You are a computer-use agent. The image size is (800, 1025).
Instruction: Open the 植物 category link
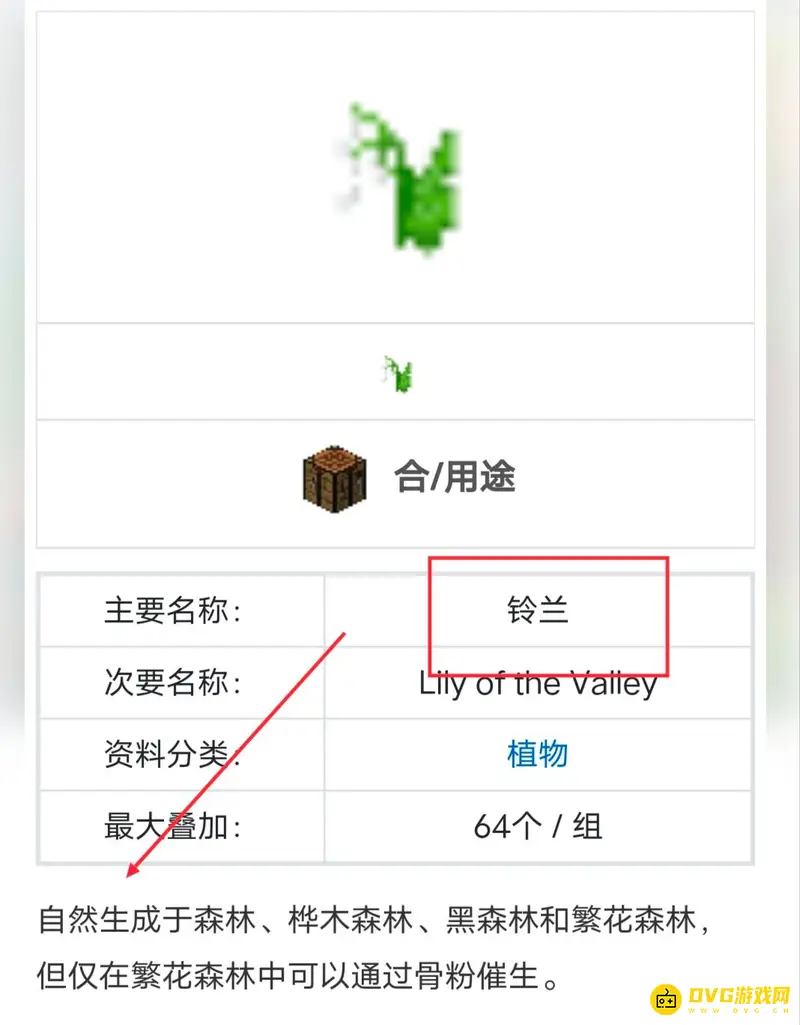click(x=538, y=753)
